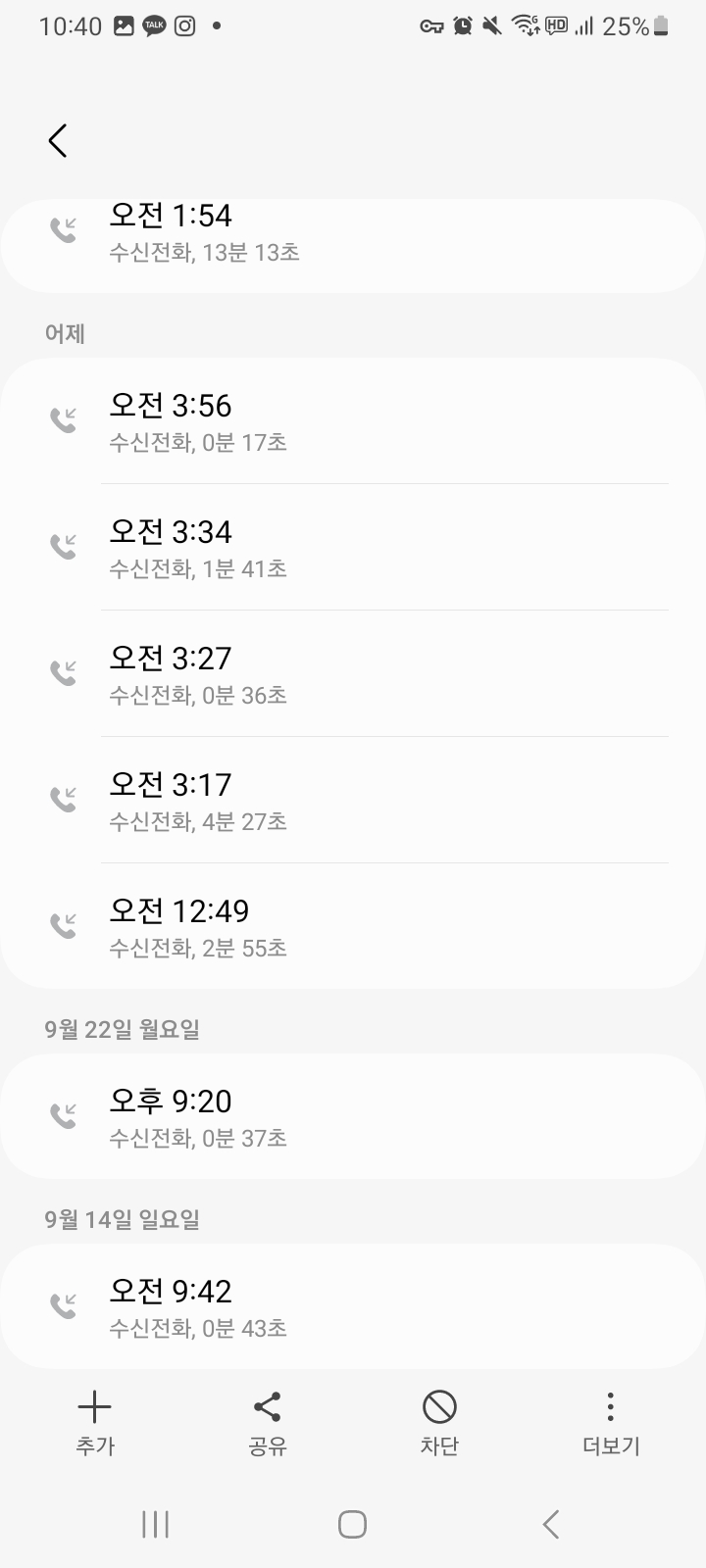This screenshot has height=1568, width=706.
Task: Open the 오전 1:54 call entry
Action: 353,235
